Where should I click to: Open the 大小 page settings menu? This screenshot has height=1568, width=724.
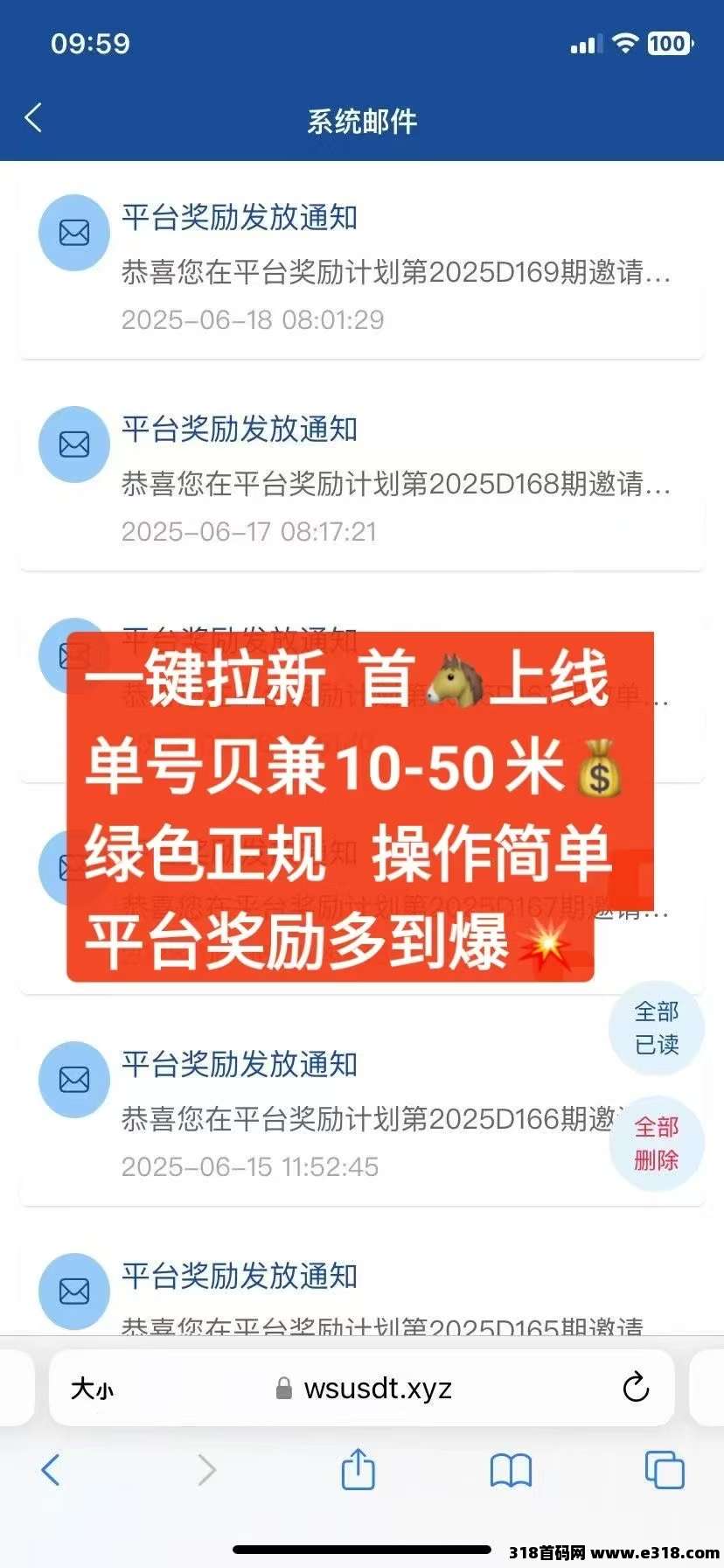(93, 1389)
